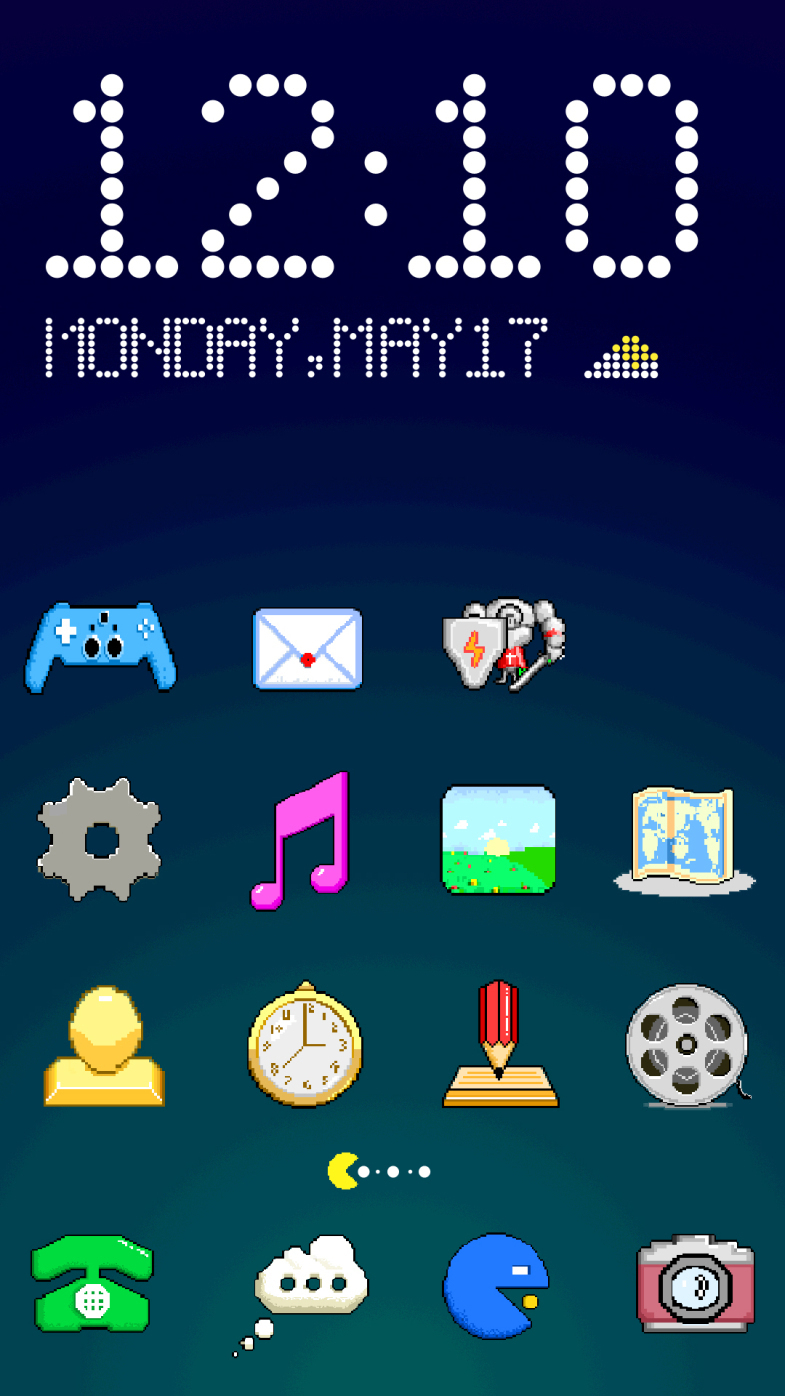
Task: Launch the pink music note app
Action: (x=302, y=840)
